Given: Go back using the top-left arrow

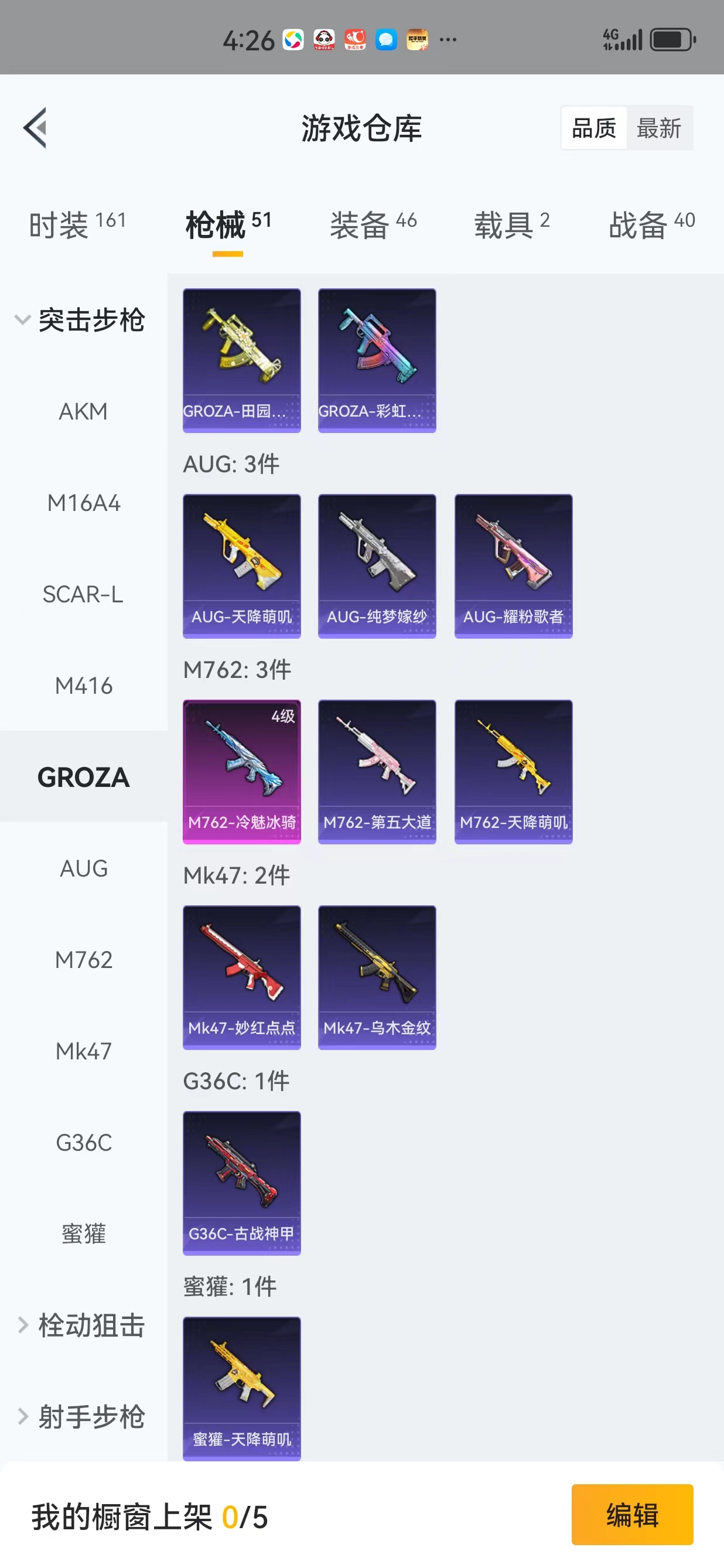Looking at the screenshot, I should tap(35, 128).
